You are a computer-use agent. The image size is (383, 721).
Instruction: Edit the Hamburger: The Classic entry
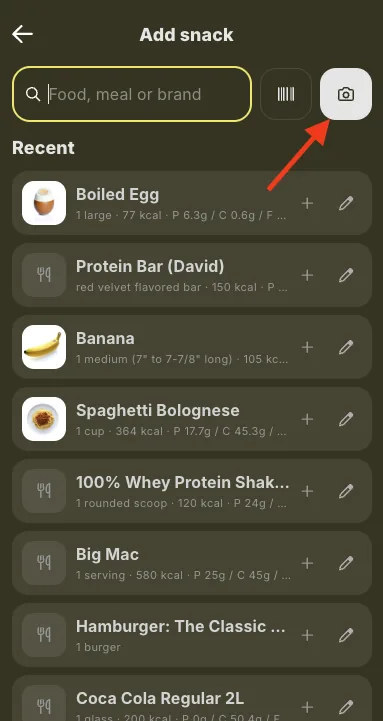point(346,635)
